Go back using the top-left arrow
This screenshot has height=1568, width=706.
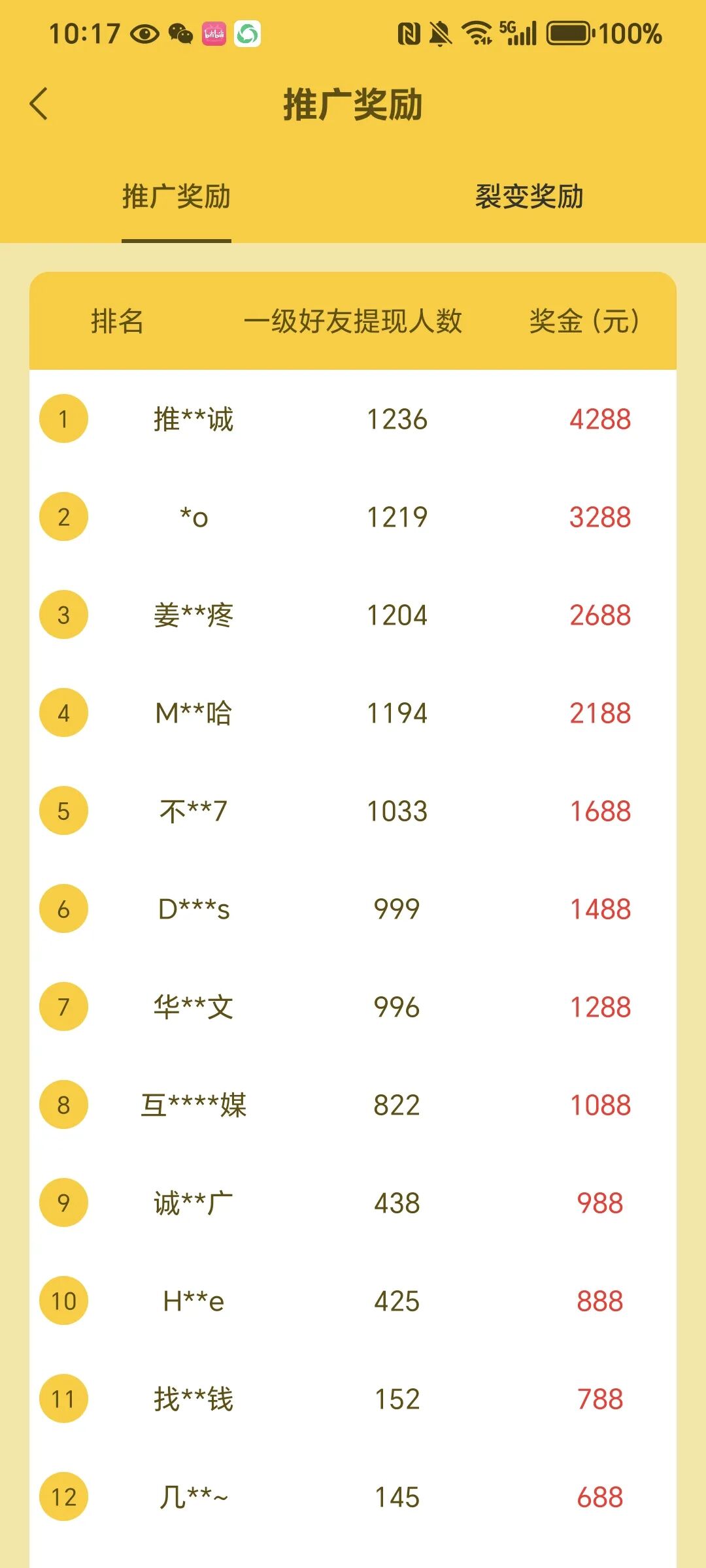tap(39, 104)
